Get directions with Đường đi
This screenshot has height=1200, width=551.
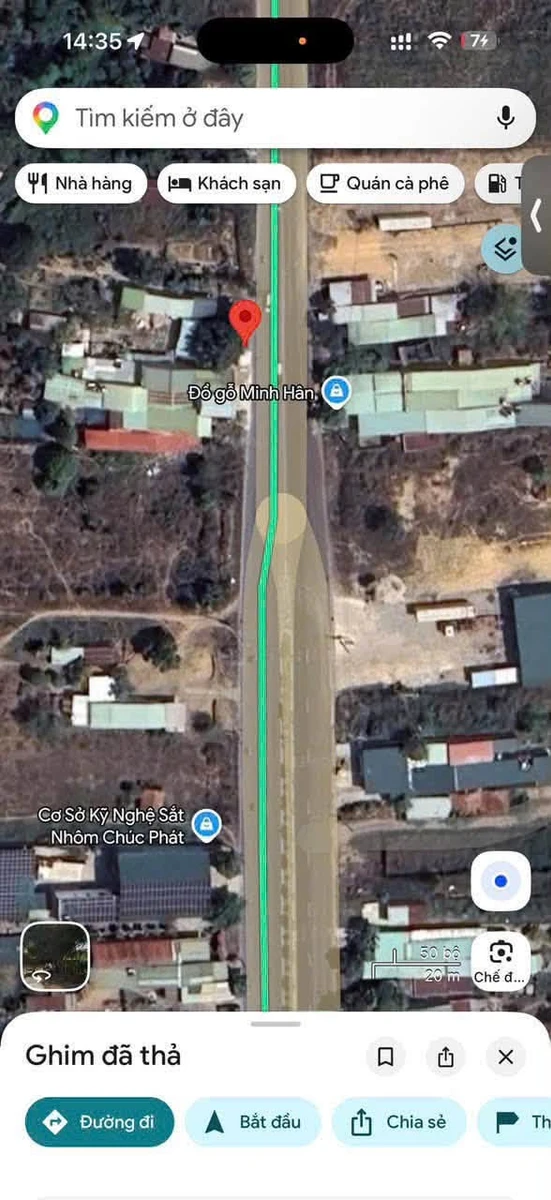point(100,1122)
